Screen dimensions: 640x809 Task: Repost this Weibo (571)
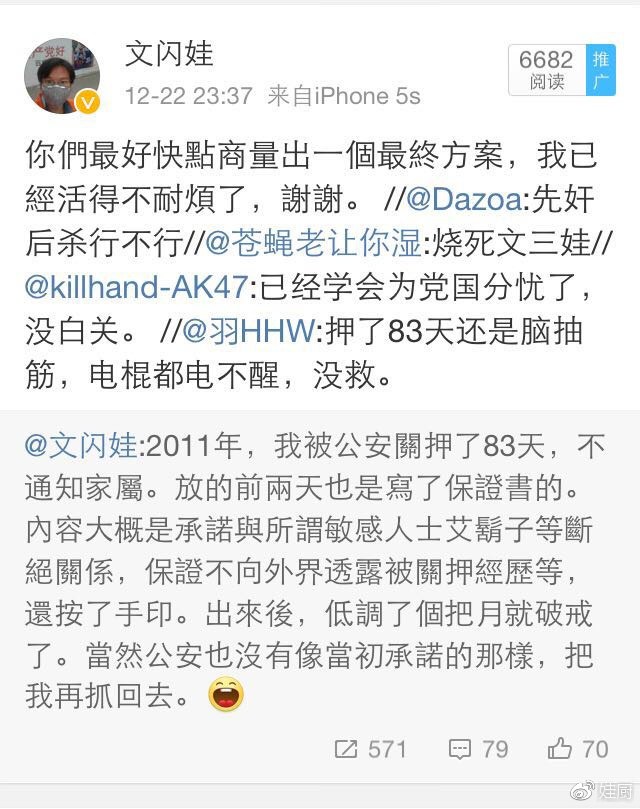click(x=371, y=747)
